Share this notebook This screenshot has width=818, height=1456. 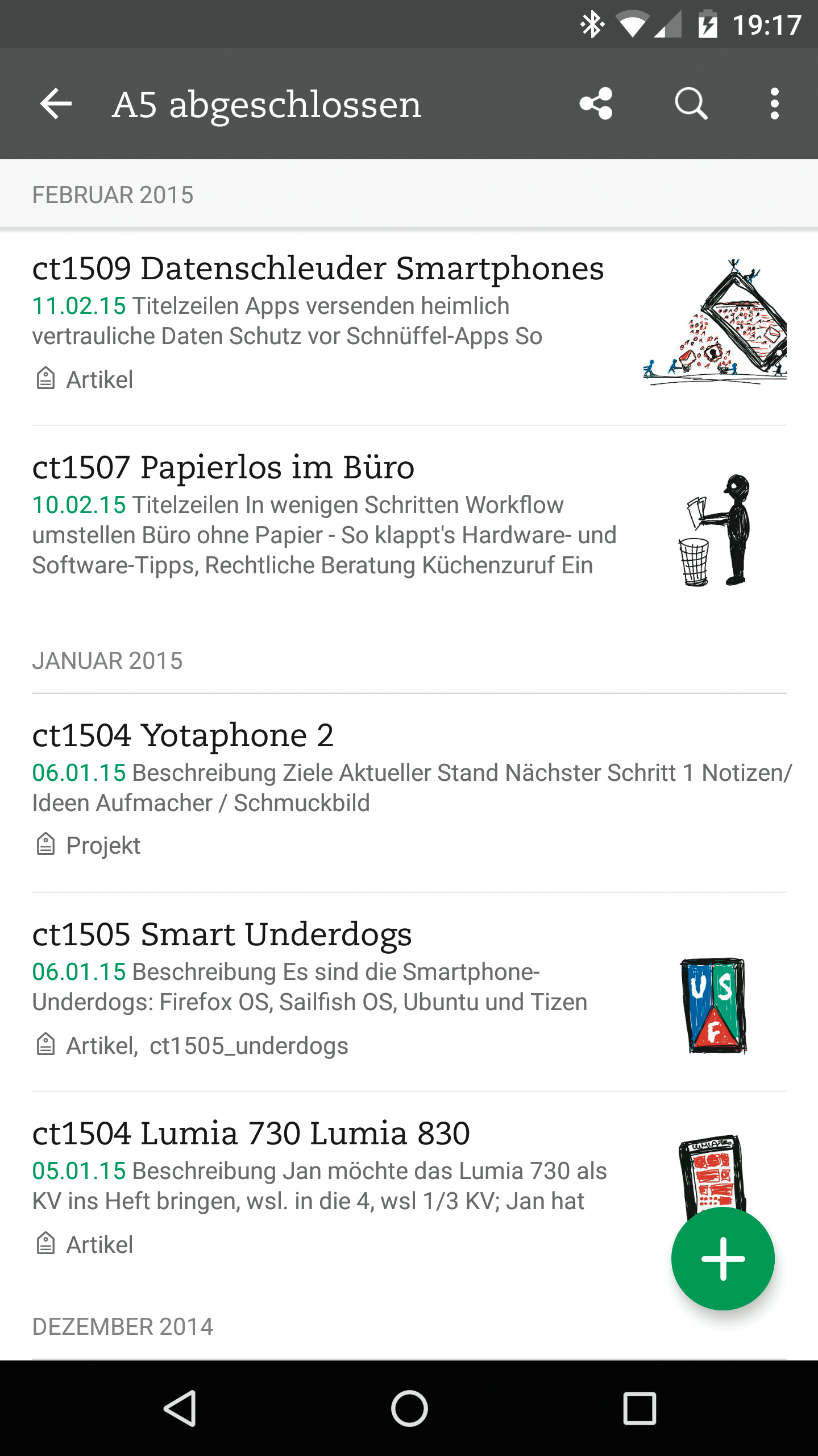596,104
